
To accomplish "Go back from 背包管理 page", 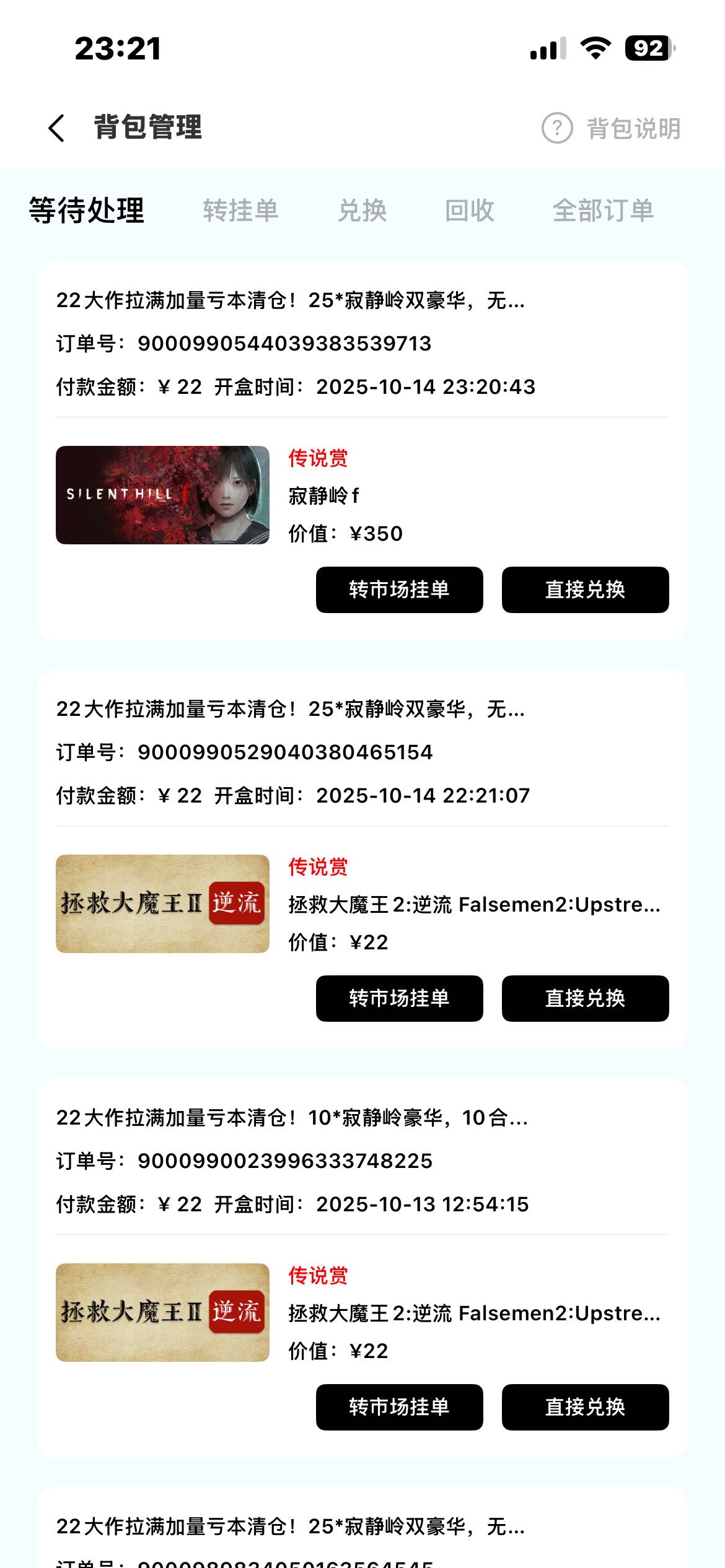I will 56,128.
